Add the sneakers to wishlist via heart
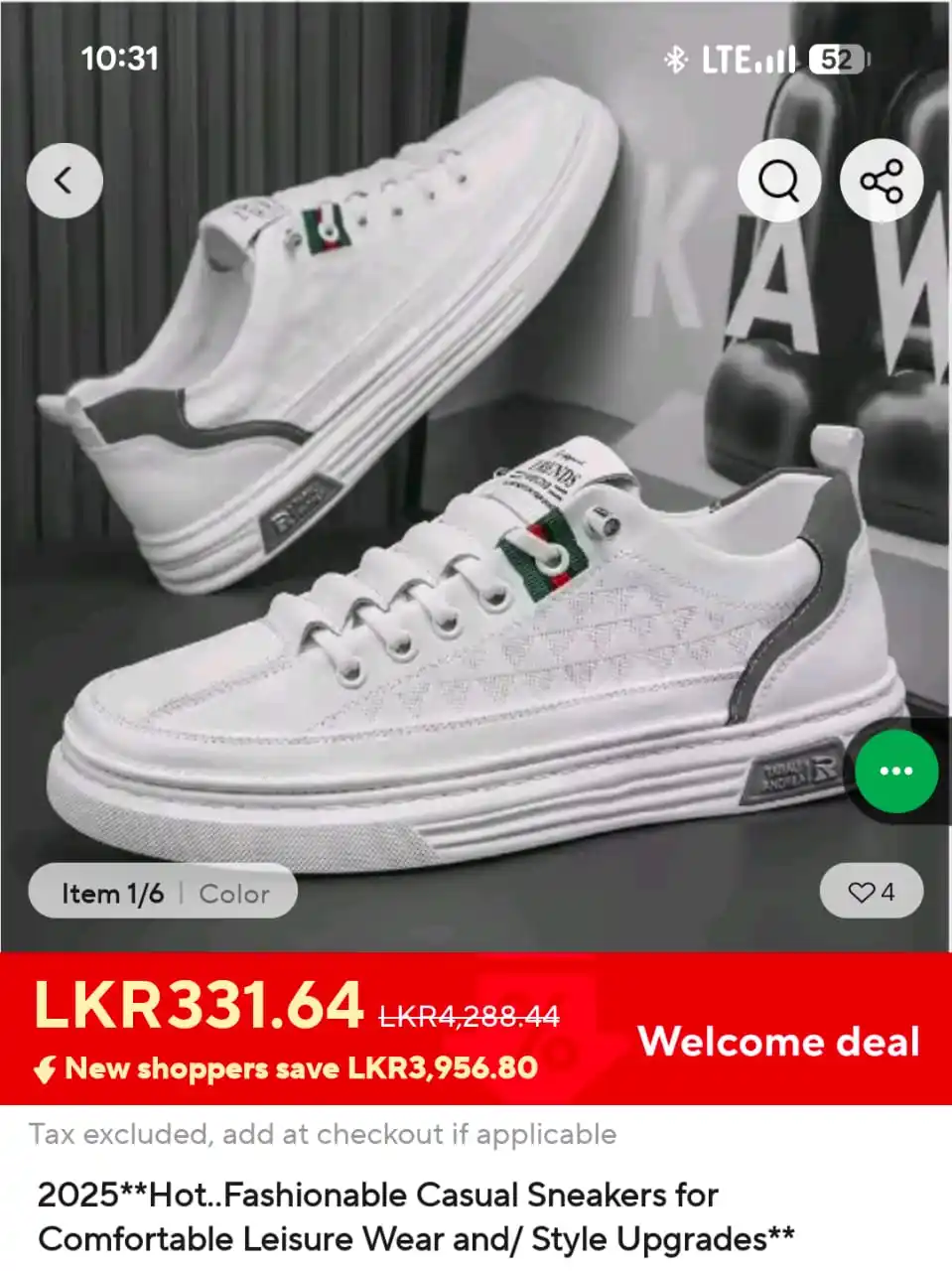 point(871,892)
